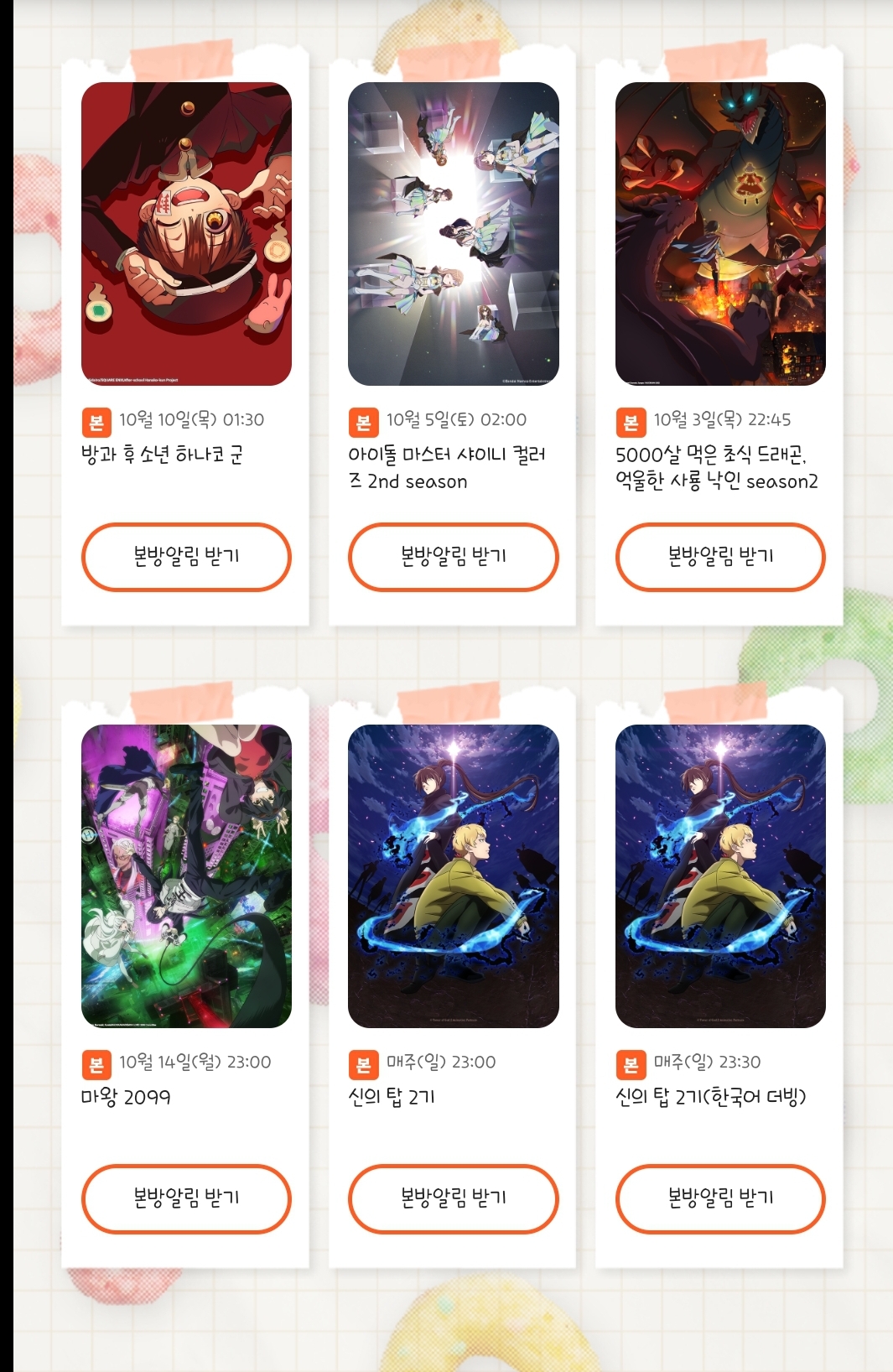Screen dimensions: 893x1372
Task: Get alert for 신의 탑 2기(한국어 더빙)
Action: (720, 1198)
